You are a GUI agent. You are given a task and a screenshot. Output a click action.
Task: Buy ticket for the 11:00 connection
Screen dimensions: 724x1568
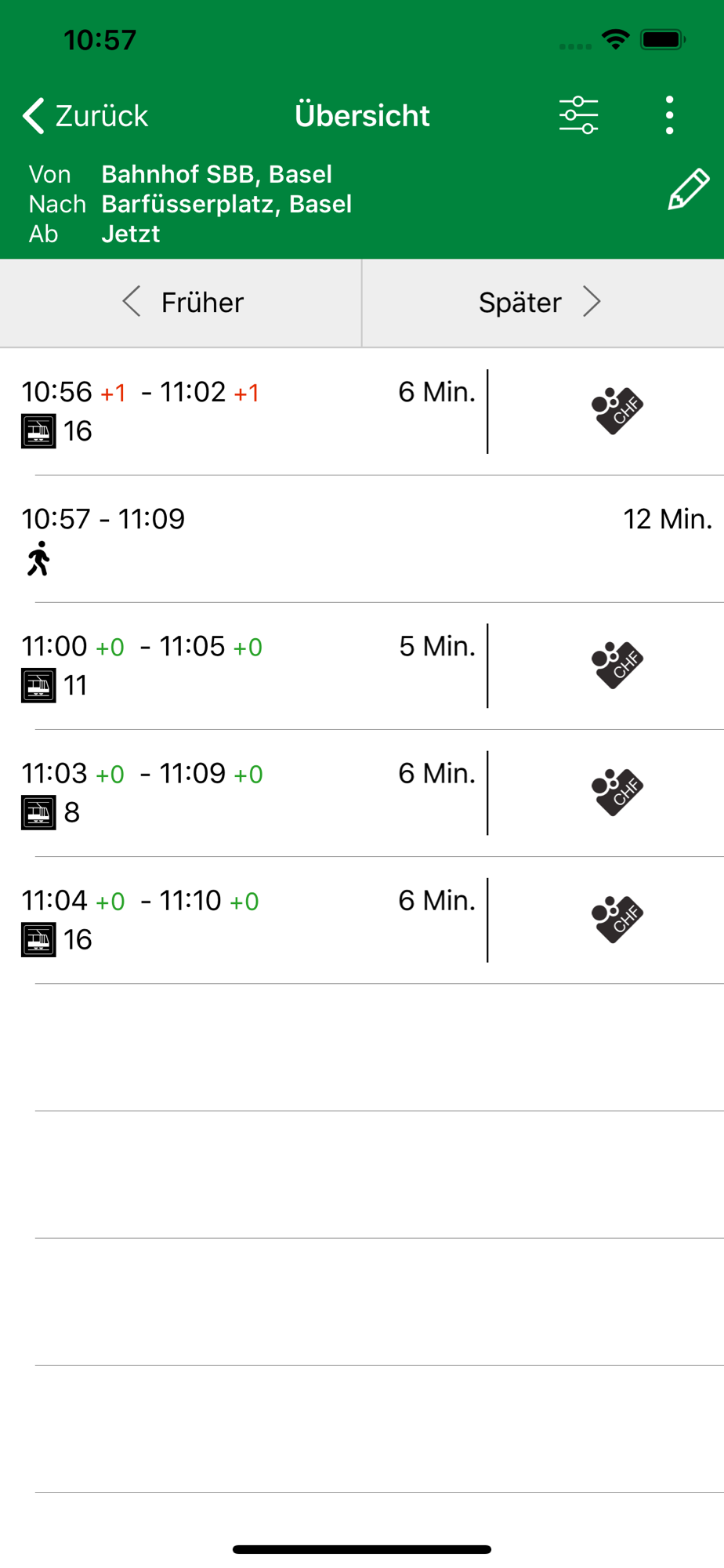coord(617,665)
